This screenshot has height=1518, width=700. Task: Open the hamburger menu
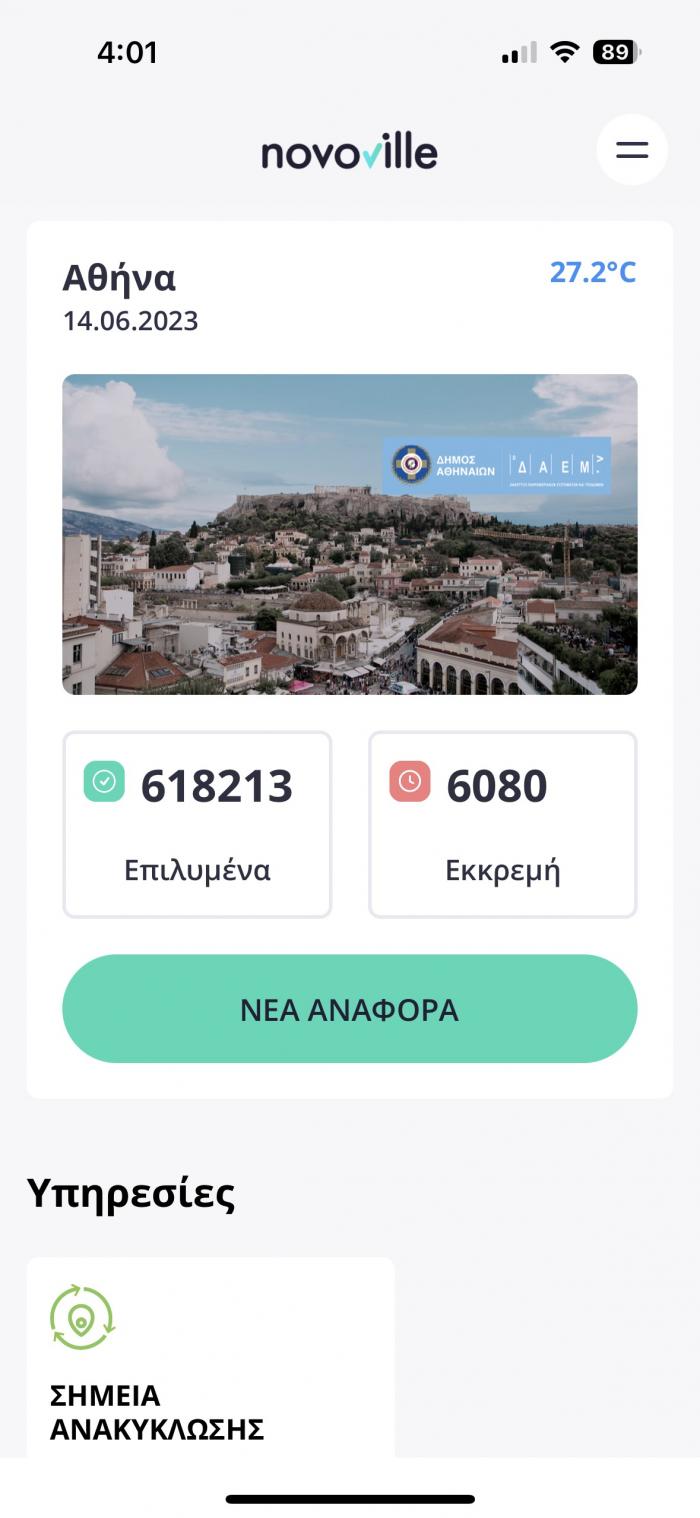[632, 150]
